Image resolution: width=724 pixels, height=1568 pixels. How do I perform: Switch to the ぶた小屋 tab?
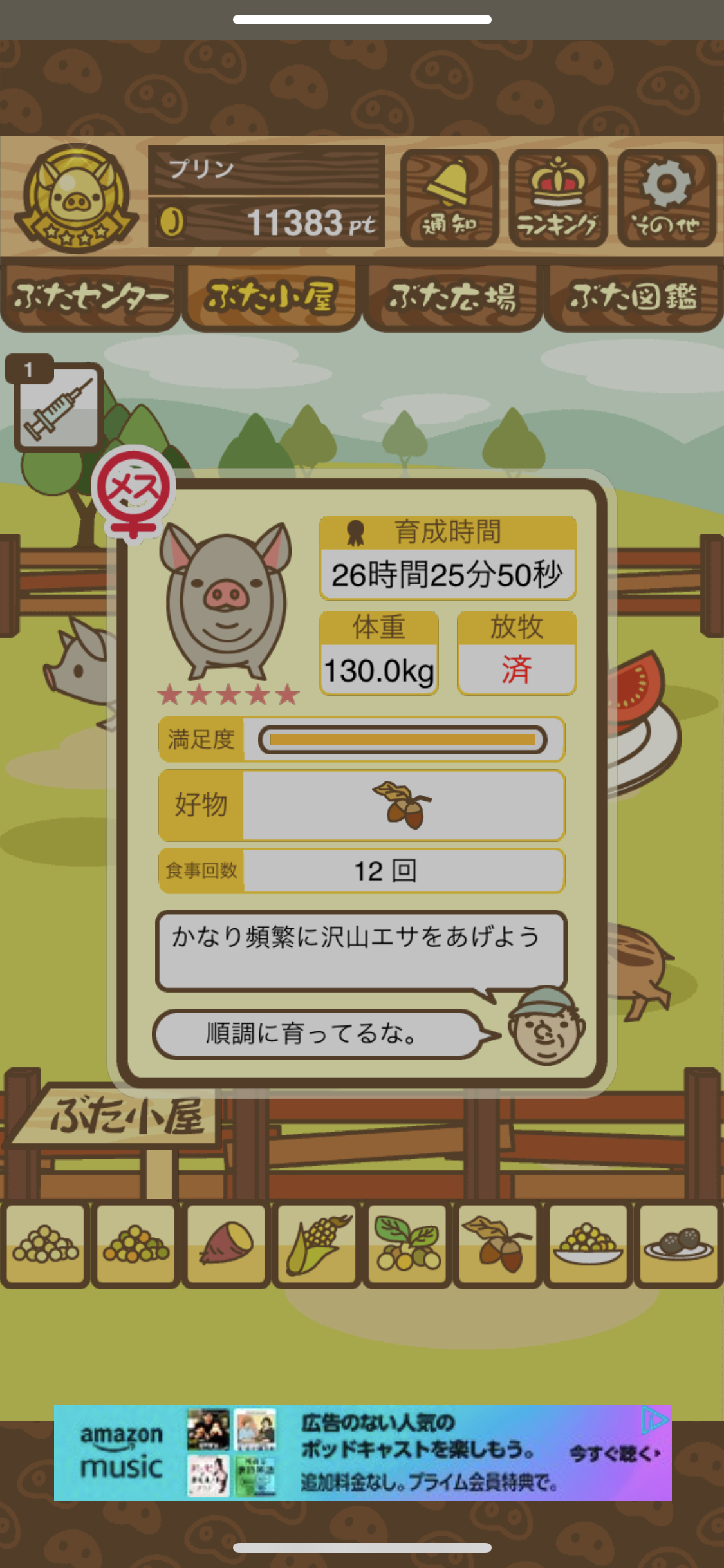coord(271,298)
